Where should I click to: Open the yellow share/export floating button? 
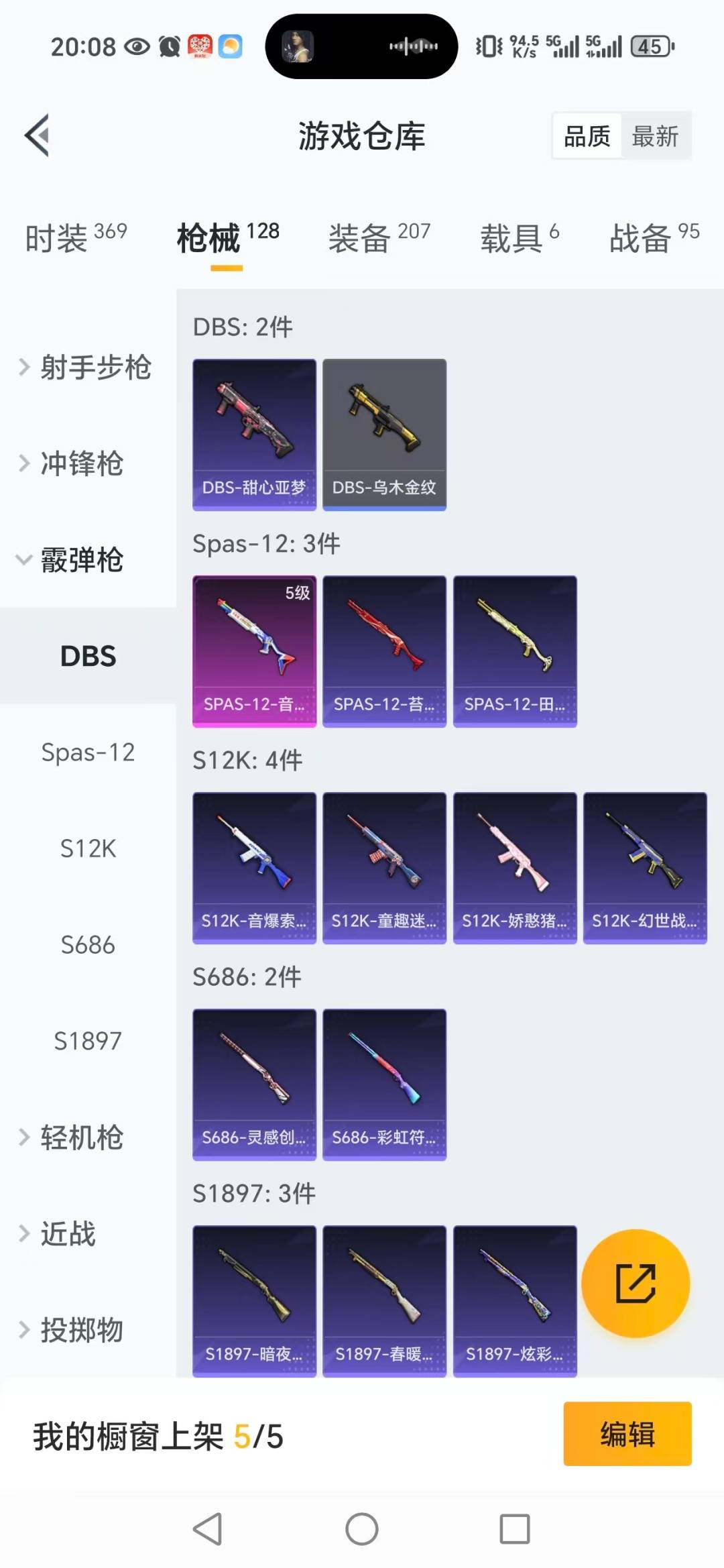pyautogui.click(x=636, y=1283)
